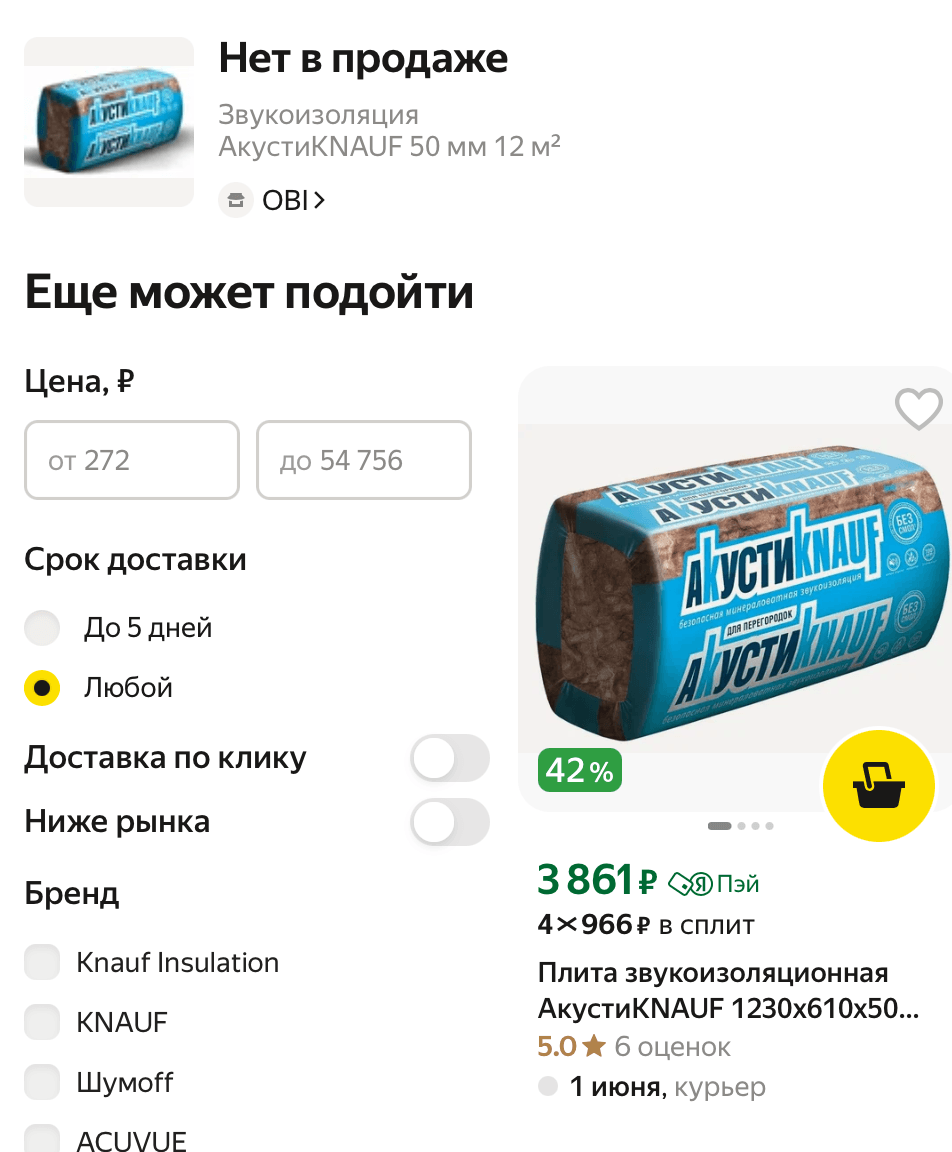Image resolution: width=952 pixels, height=1152 pixels.
Task: Select the 'Любой' delivery option
Action: [42, 688]
